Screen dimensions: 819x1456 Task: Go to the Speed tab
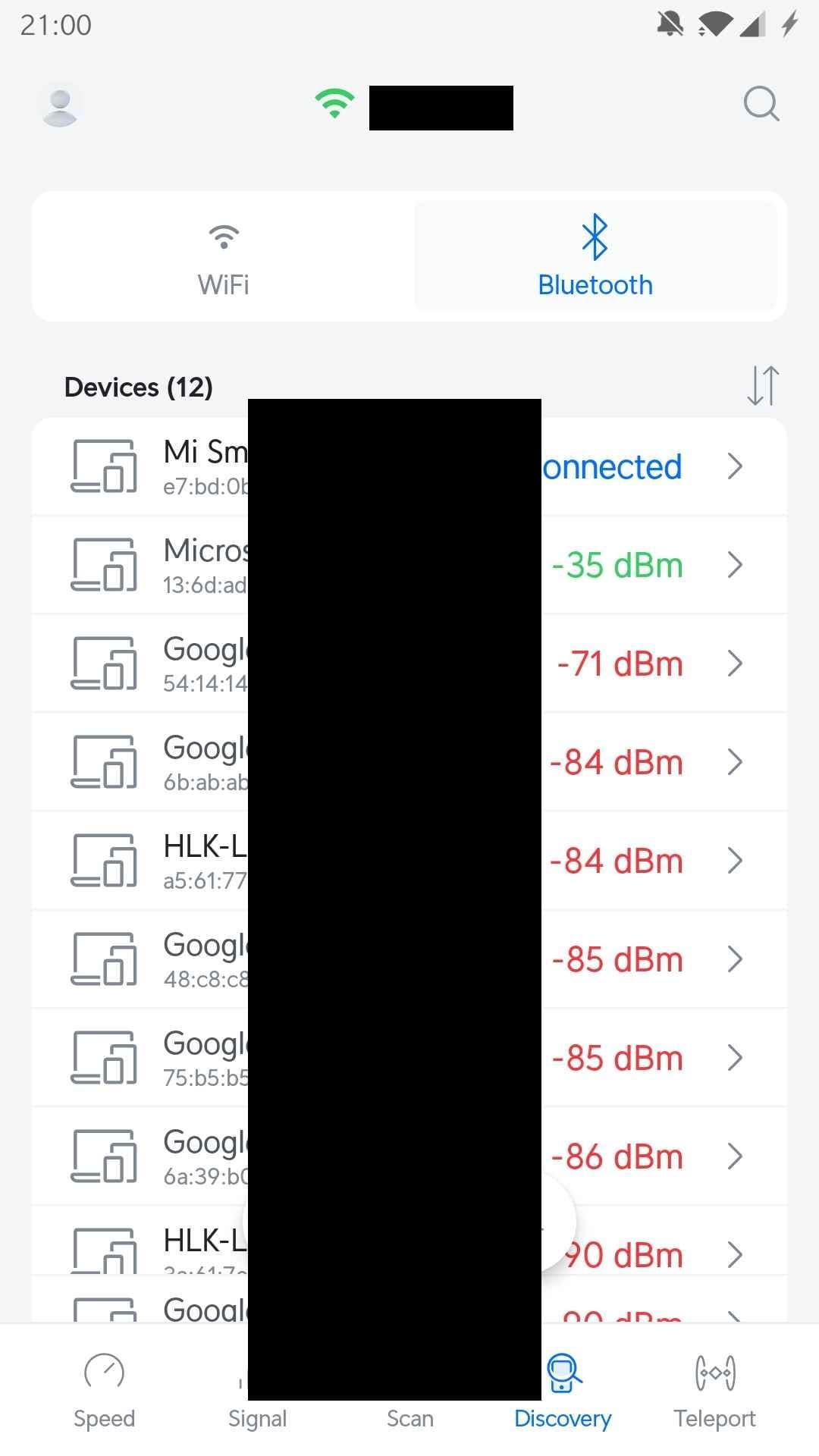click(104, 1391)
